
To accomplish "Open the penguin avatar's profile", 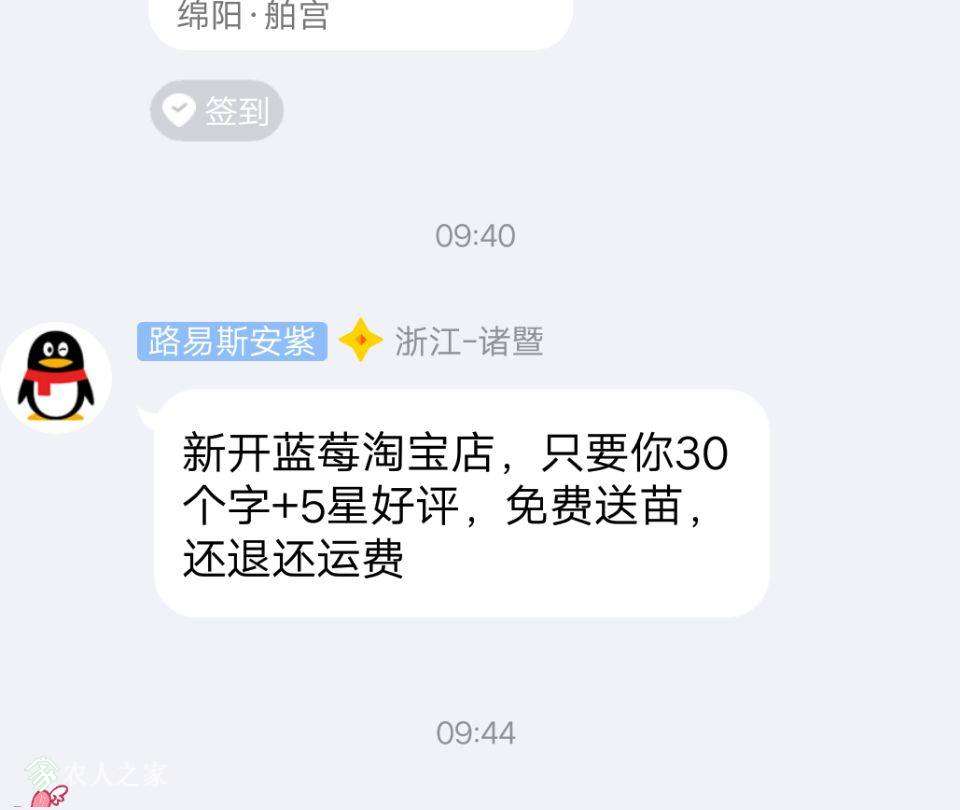I will tap(56, 378).
